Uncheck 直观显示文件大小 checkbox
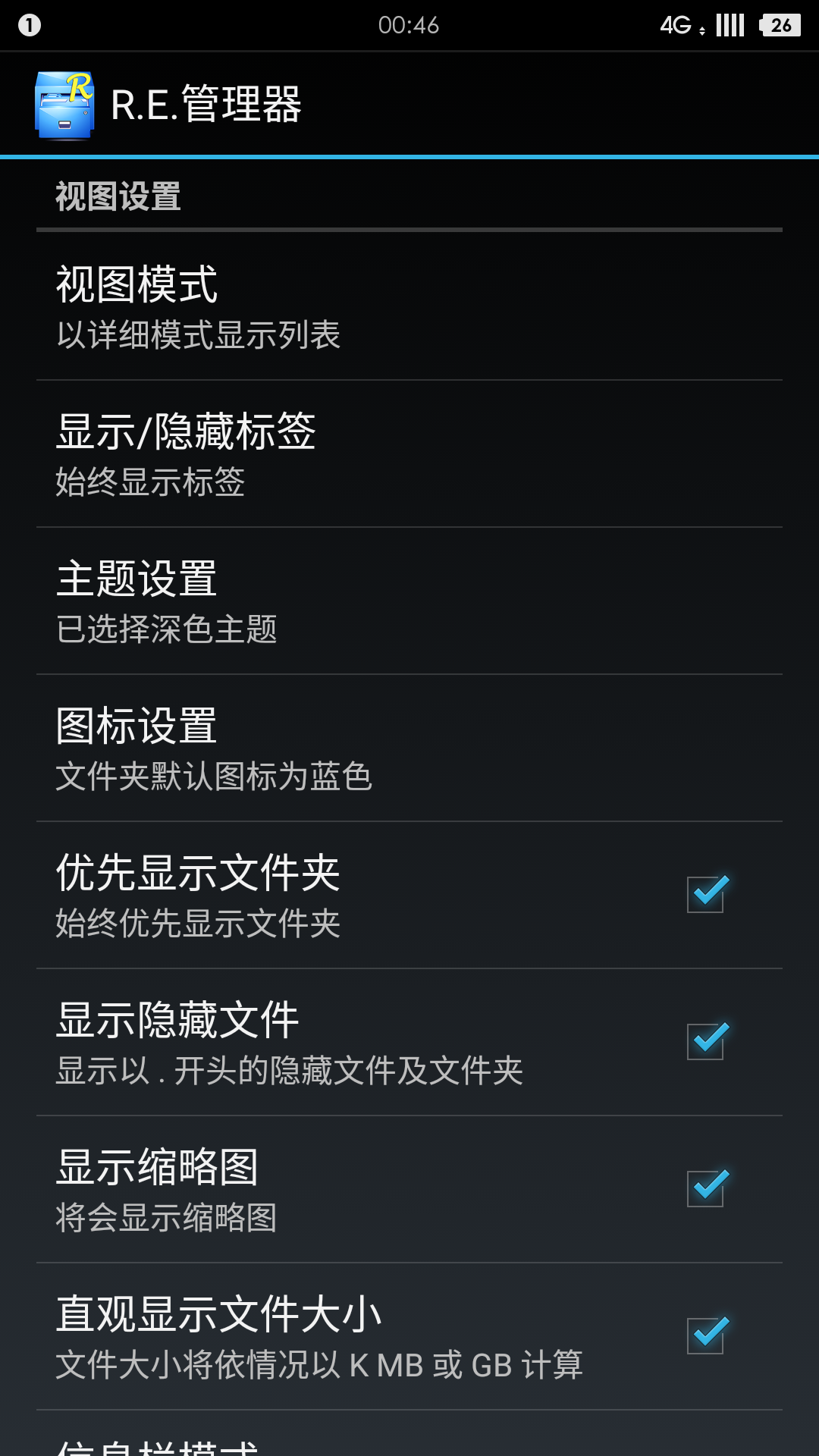Image resolution: width=819 pixels, height=1456 pixels. 706,1336
